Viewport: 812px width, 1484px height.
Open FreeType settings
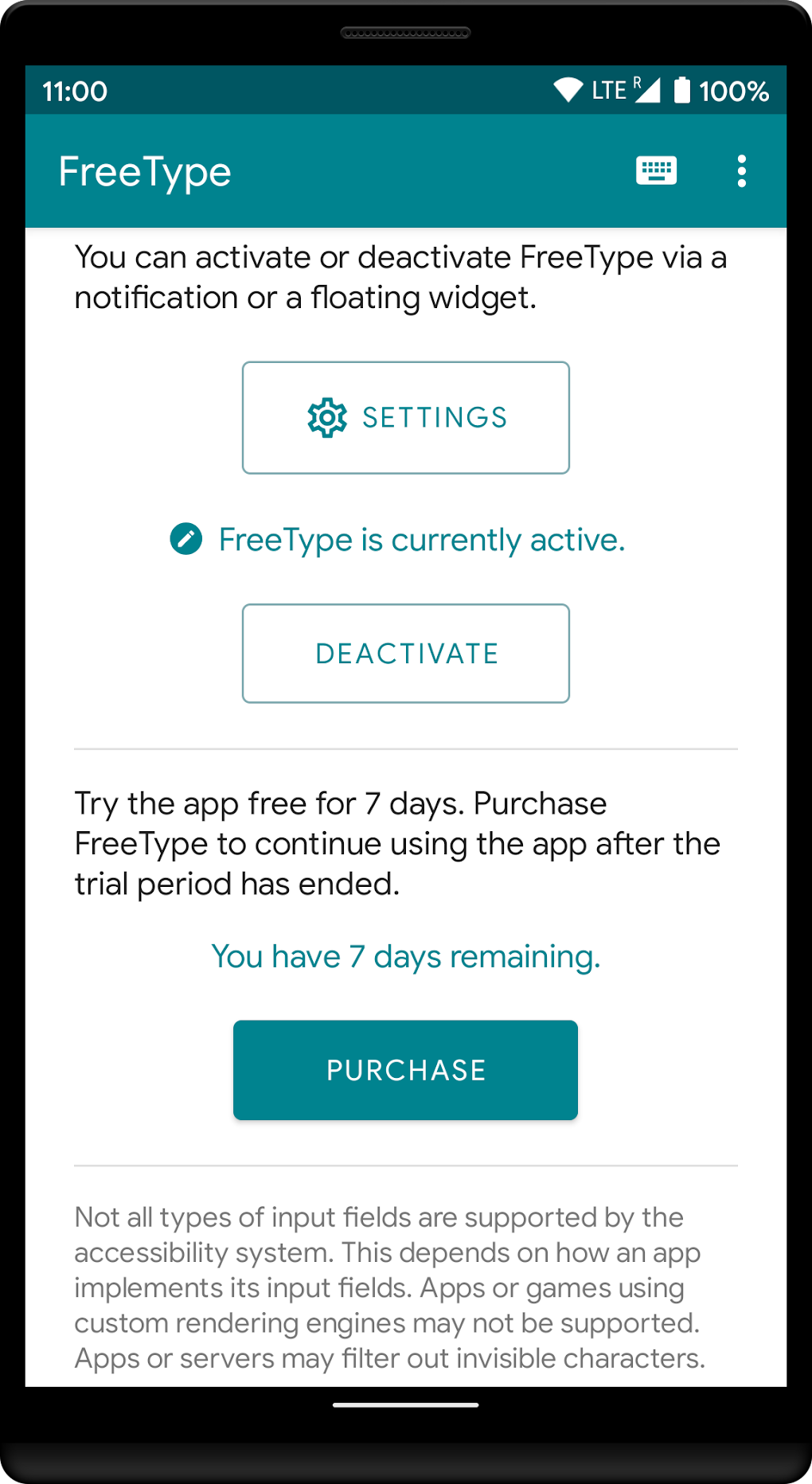405,416
